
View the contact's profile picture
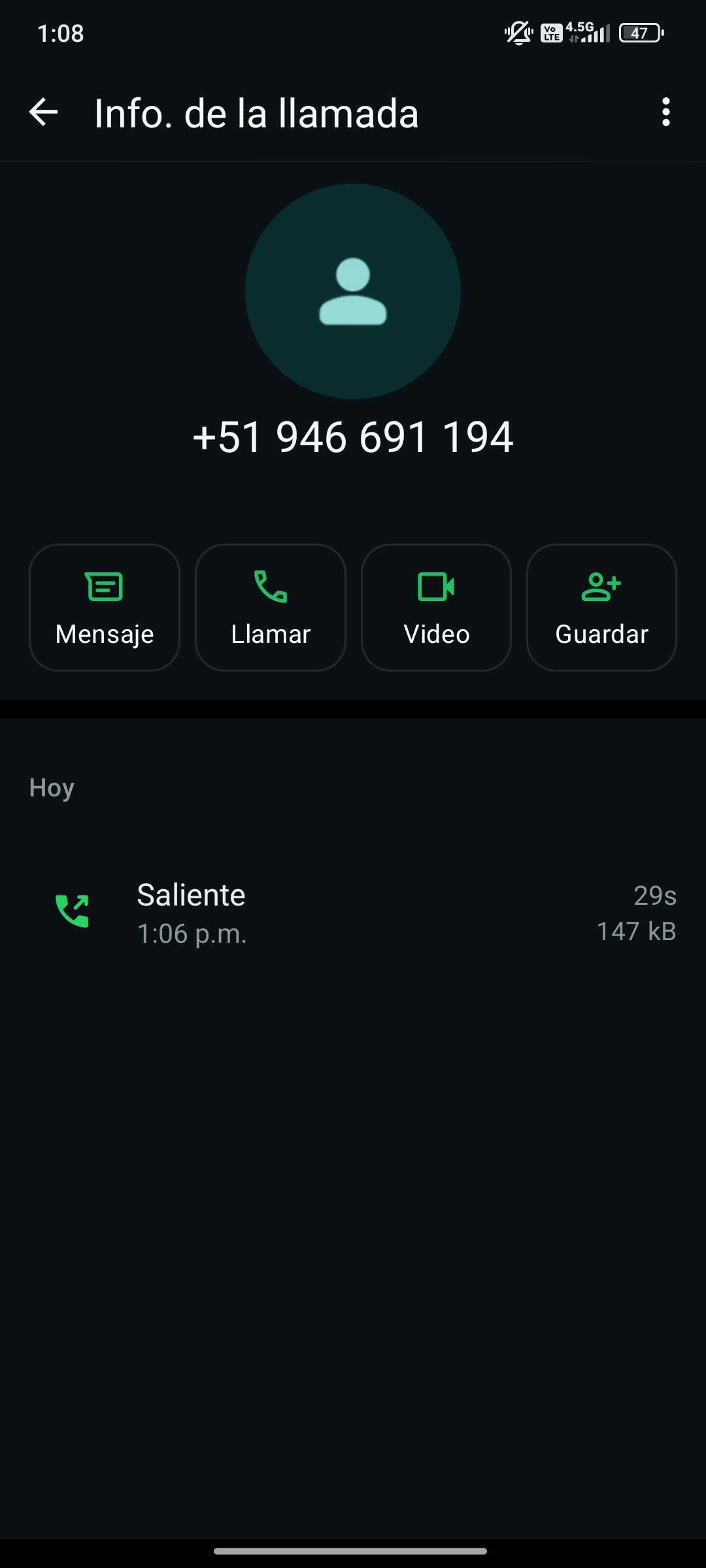pyautogui.click(x=353, y=291)
